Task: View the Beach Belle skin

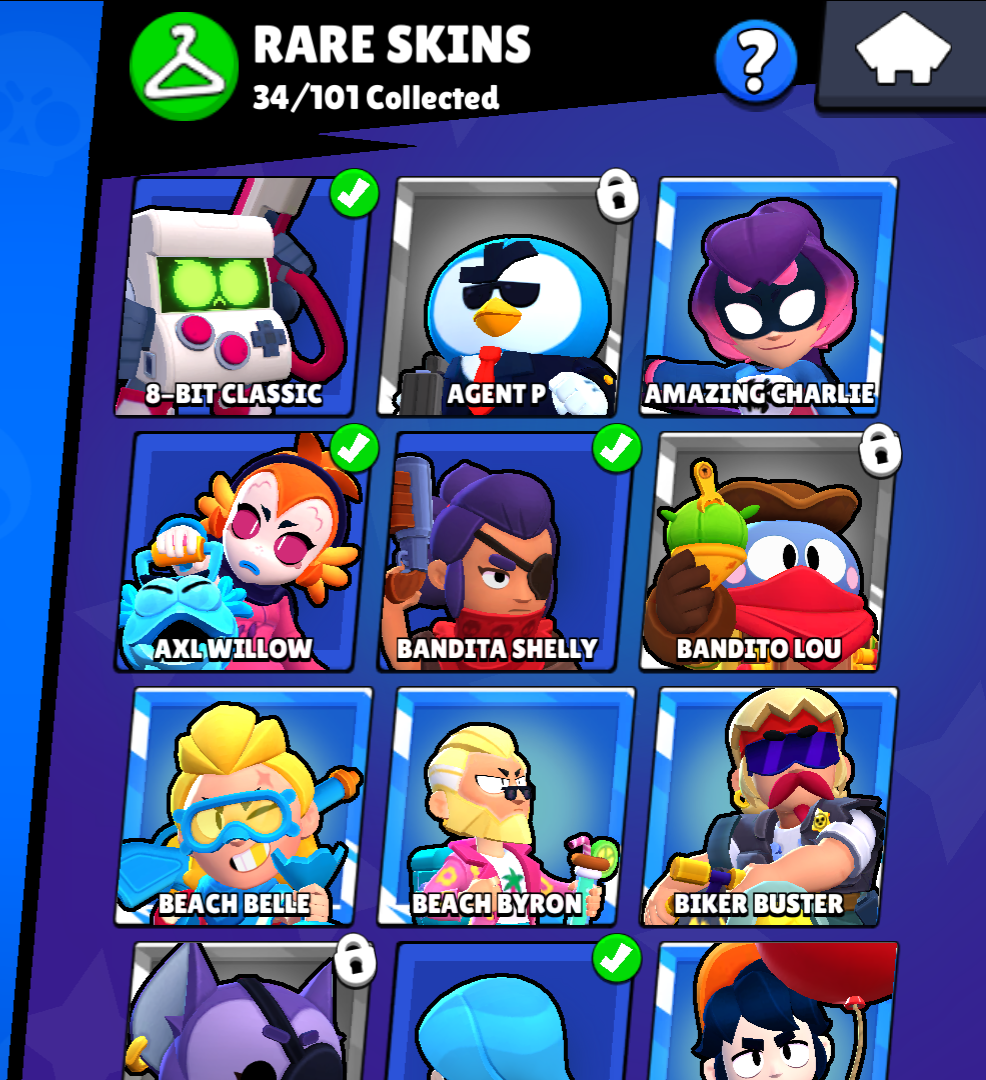Action: 244,807
